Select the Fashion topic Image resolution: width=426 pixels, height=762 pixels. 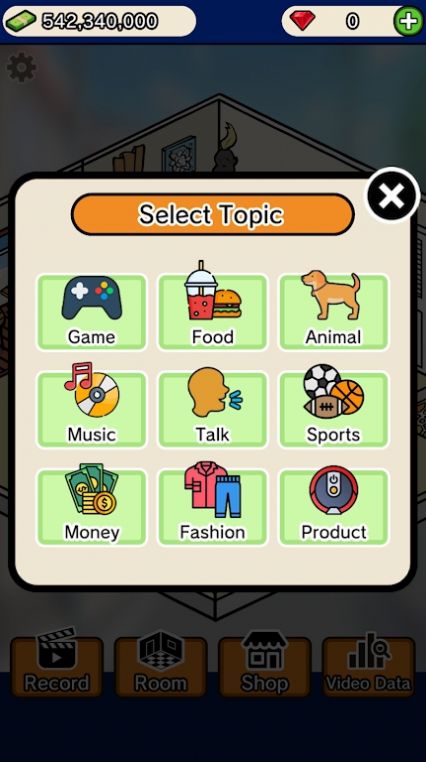212,507
